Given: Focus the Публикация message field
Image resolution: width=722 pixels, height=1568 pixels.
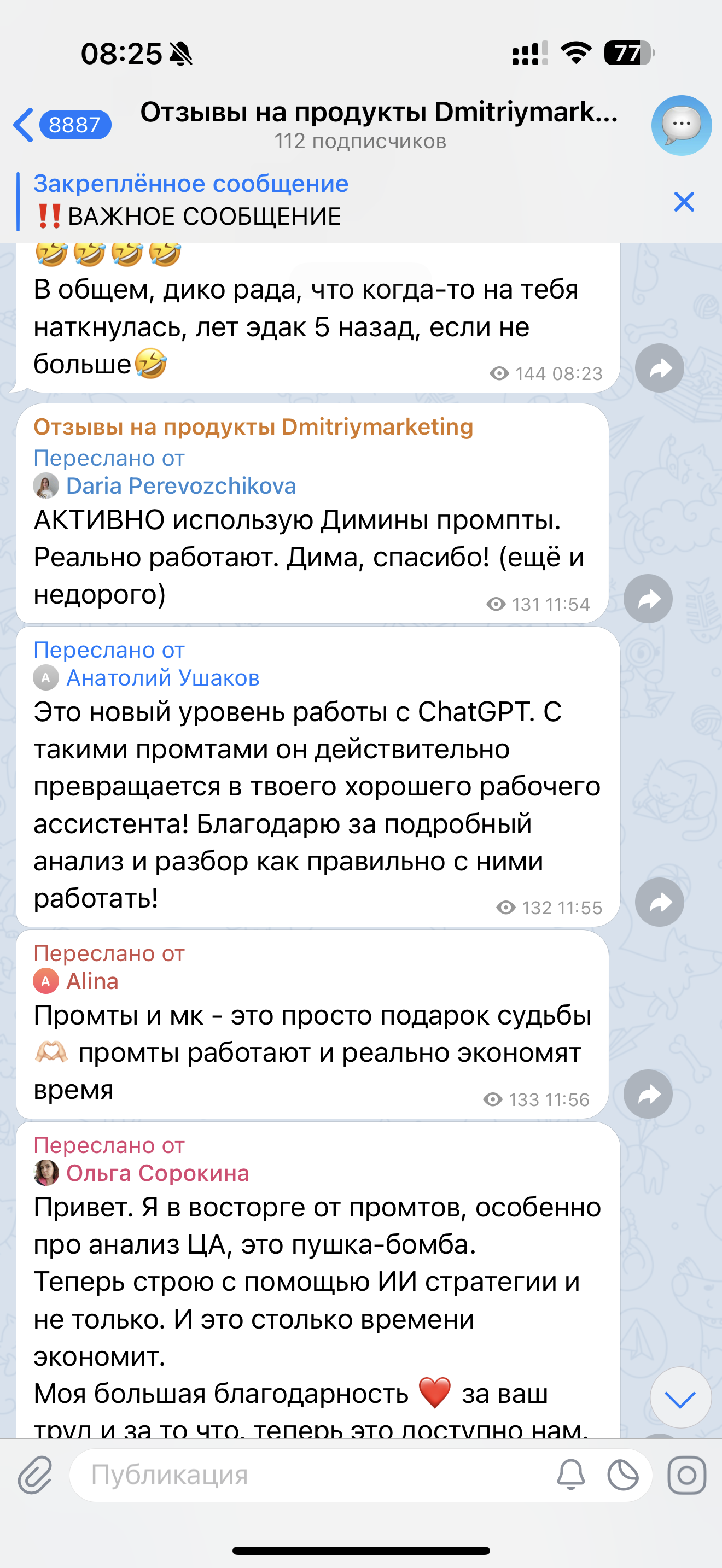Looking at the screenshot, I should click(304, 1476).
